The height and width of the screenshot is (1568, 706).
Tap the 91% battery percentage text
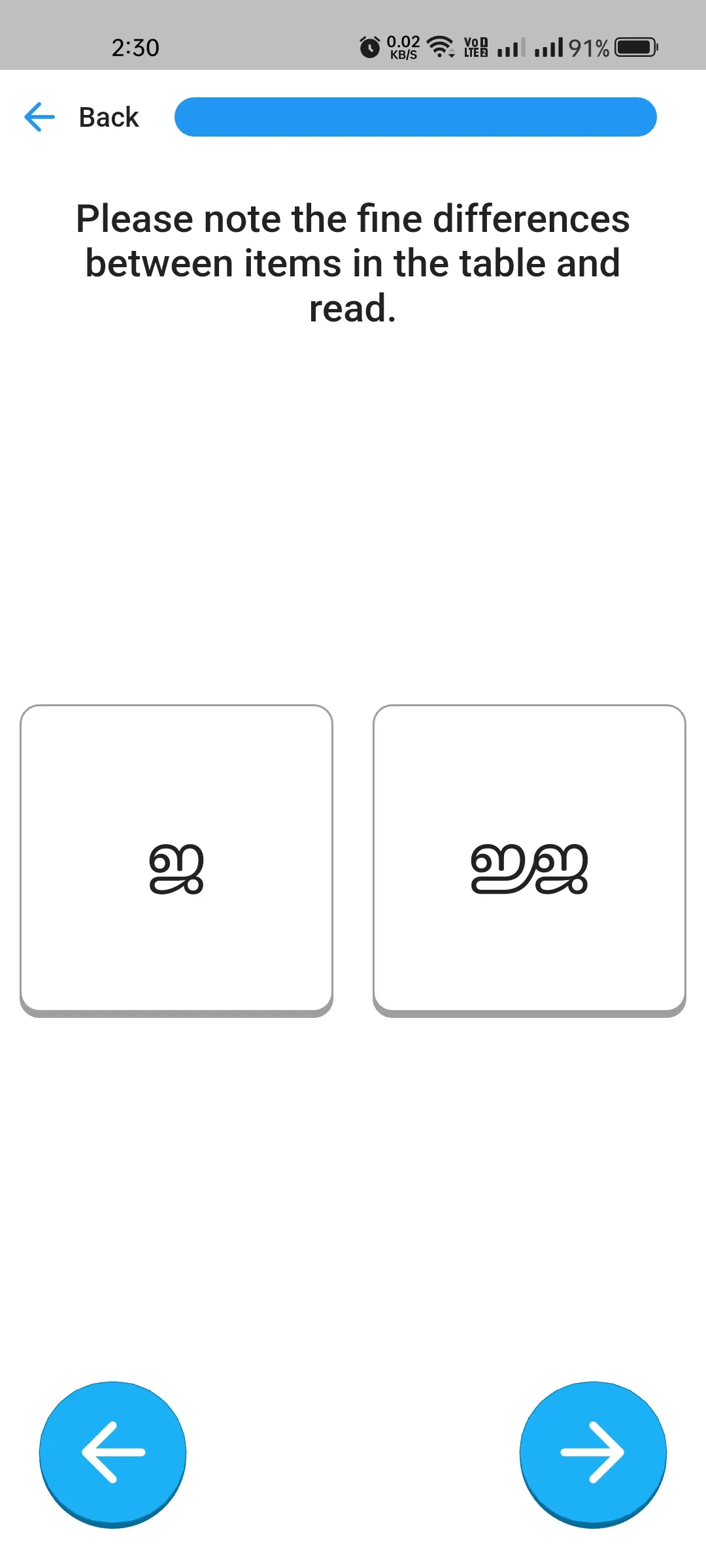click(586, 47)
